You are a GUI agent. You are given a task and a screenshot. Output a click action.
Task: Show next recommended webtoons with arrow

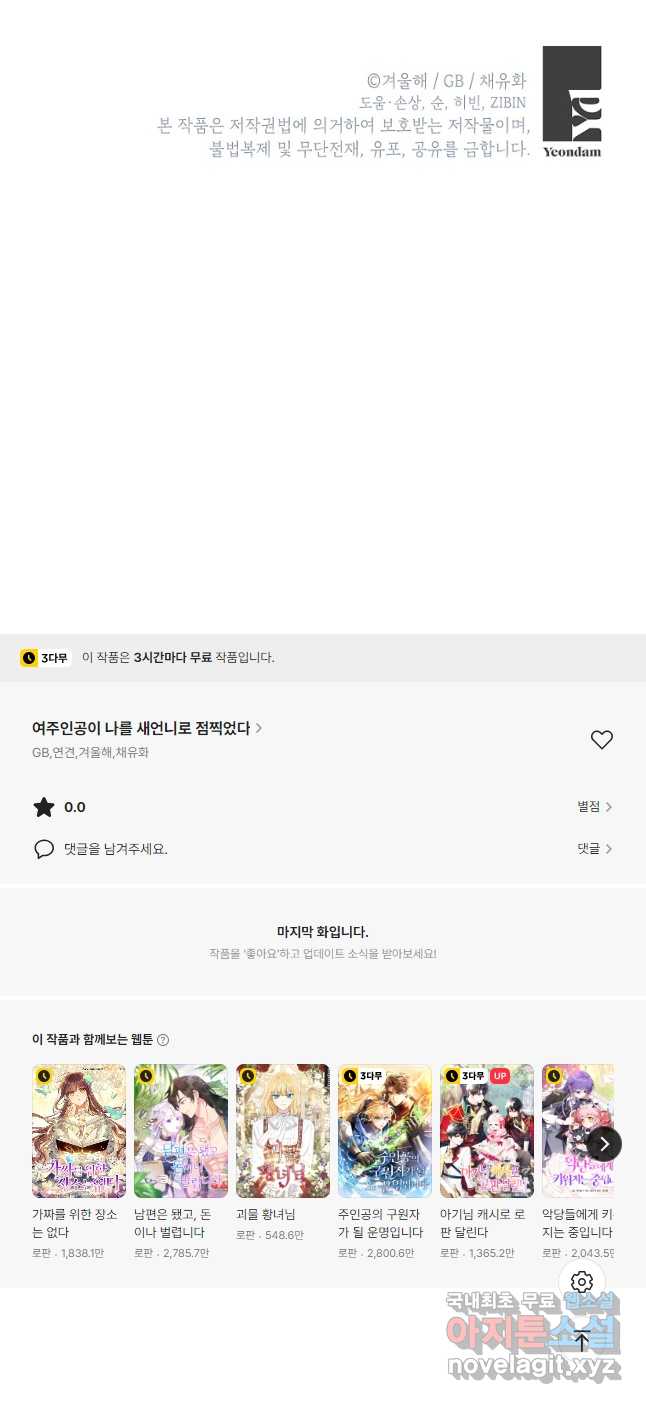point(603,1144)
